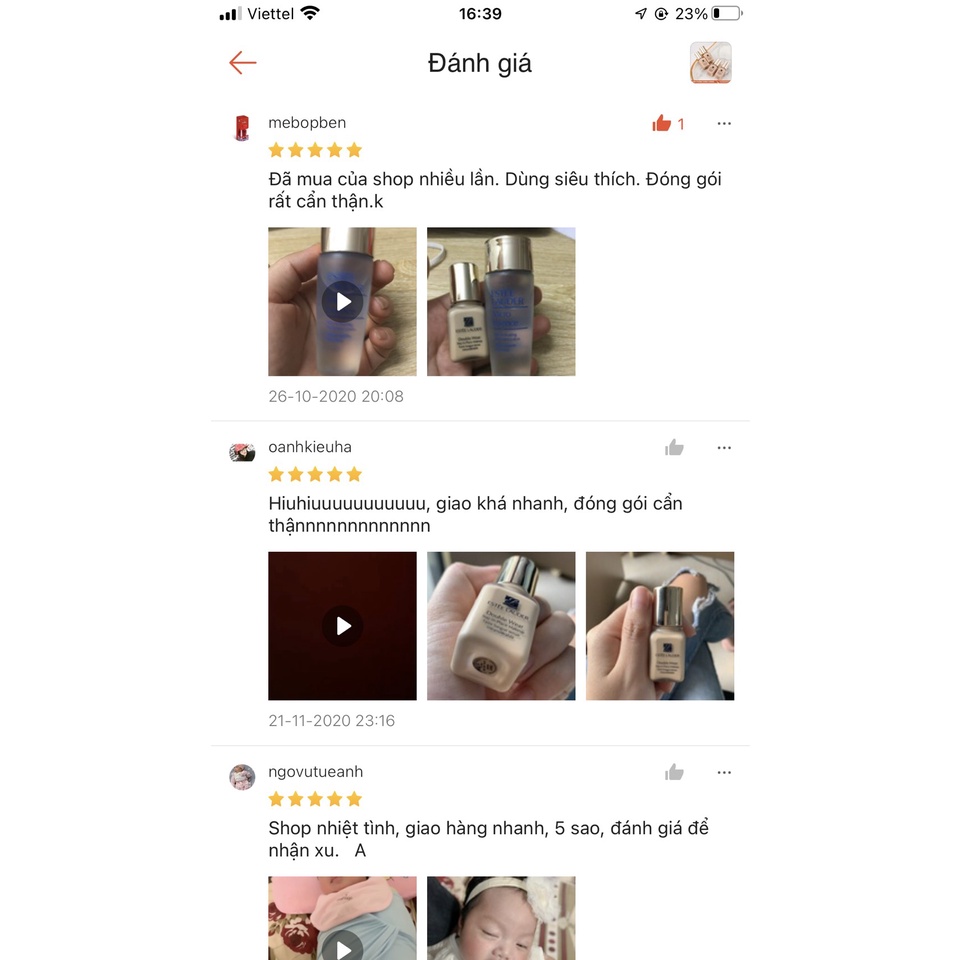960x960 pixels.
Task: Open the baby photo in ngovutueanh's review
Action: click(x=501, y=918)
